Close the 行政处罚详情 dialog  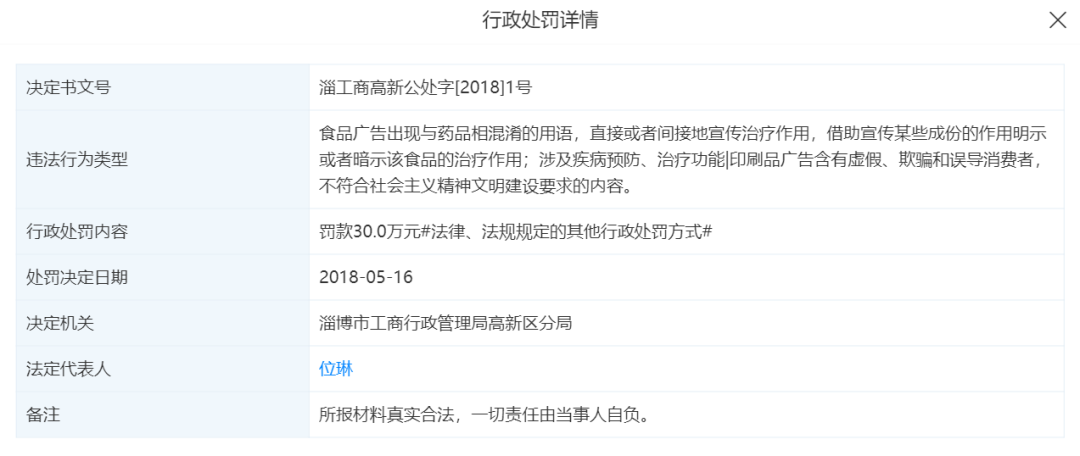[x=1057, y=21]
